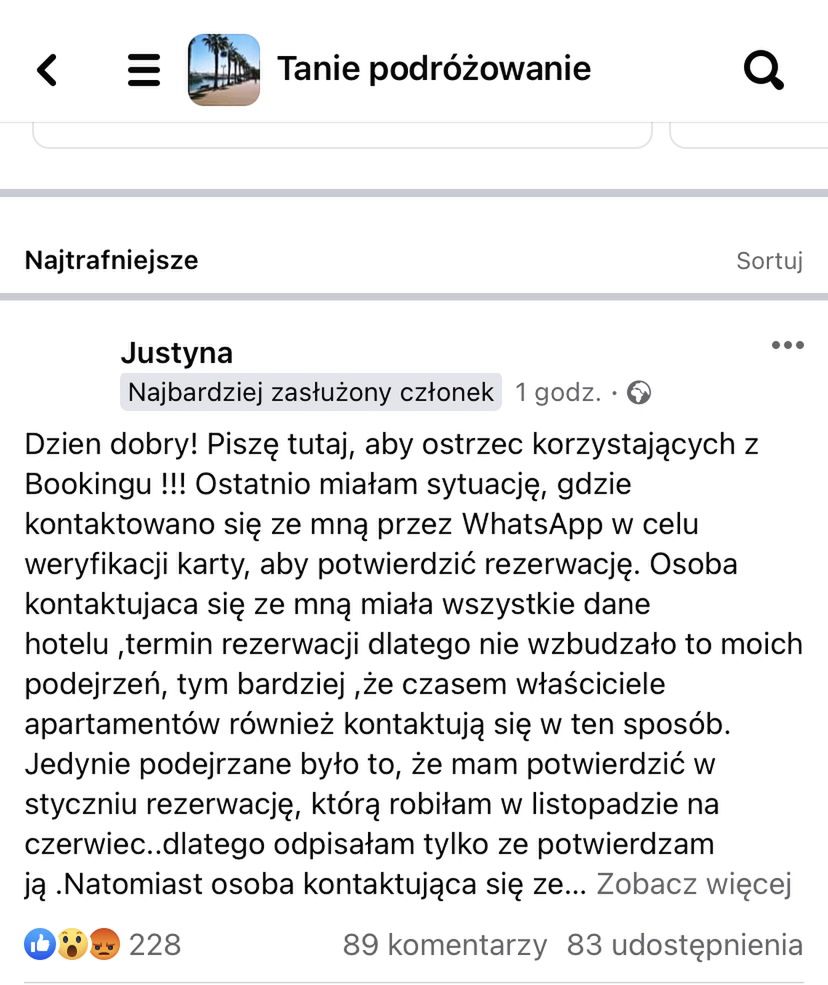Screen dimensions: 828x985
Task: View the 83 udostępnienia shares list
Action: point(684,944)
